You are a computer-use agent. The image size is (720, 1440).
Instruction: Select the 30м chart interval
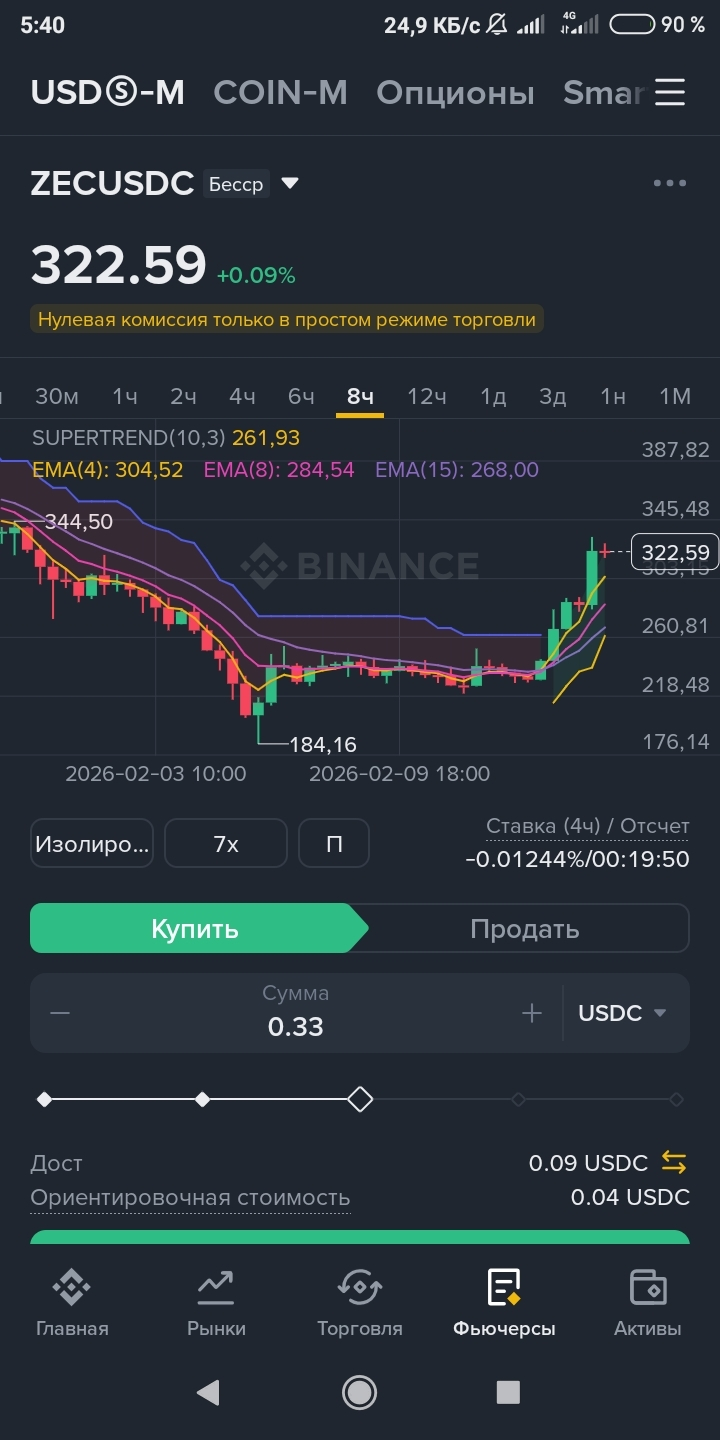point(57,396)
